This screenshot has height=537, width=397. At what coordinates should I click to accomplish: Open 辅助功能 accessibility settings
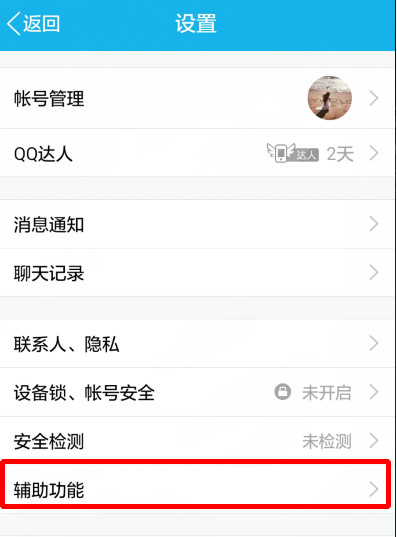(197, 489)
